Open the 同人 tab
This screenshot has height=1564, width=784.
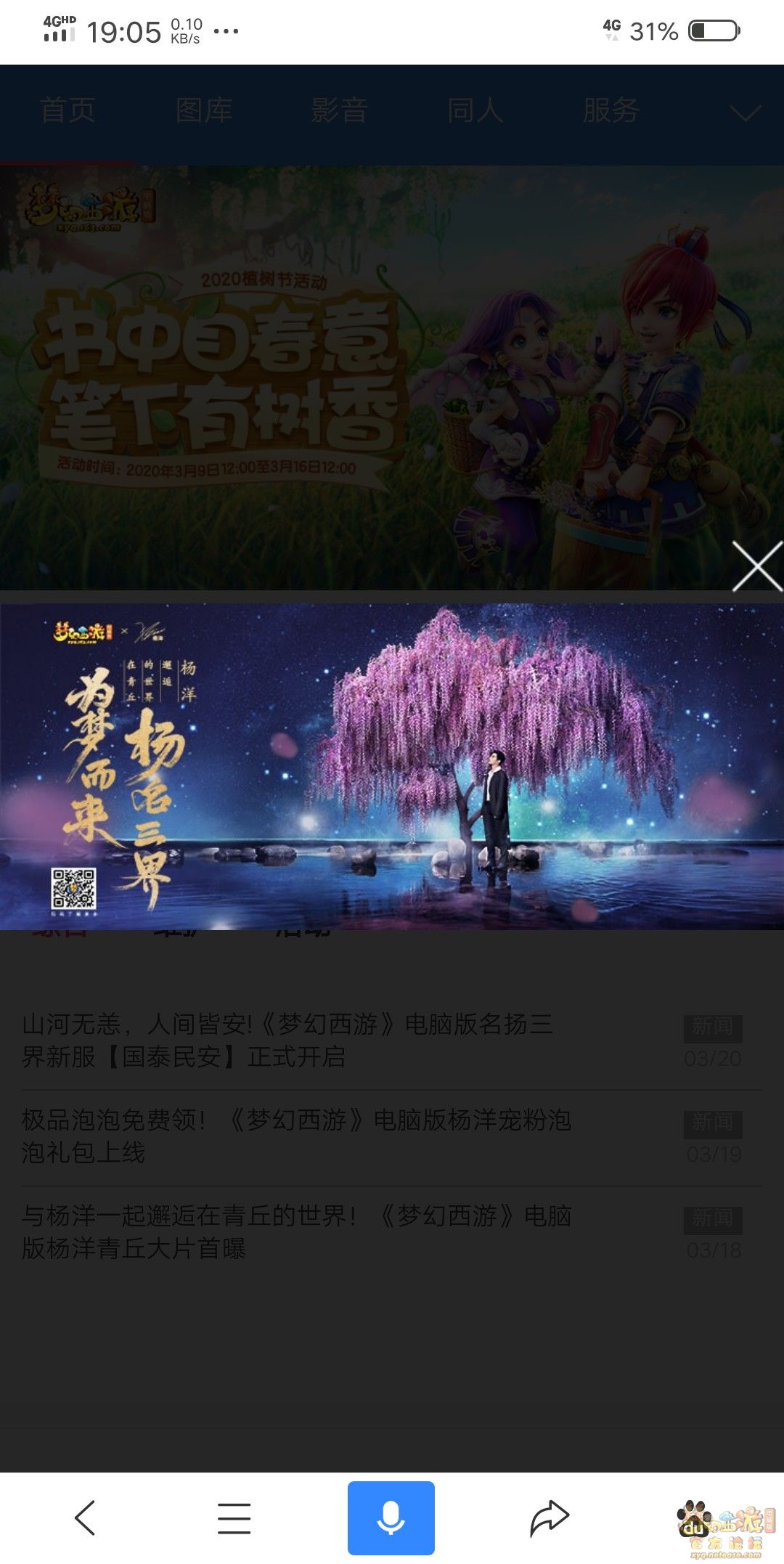[x=475, y=111]
